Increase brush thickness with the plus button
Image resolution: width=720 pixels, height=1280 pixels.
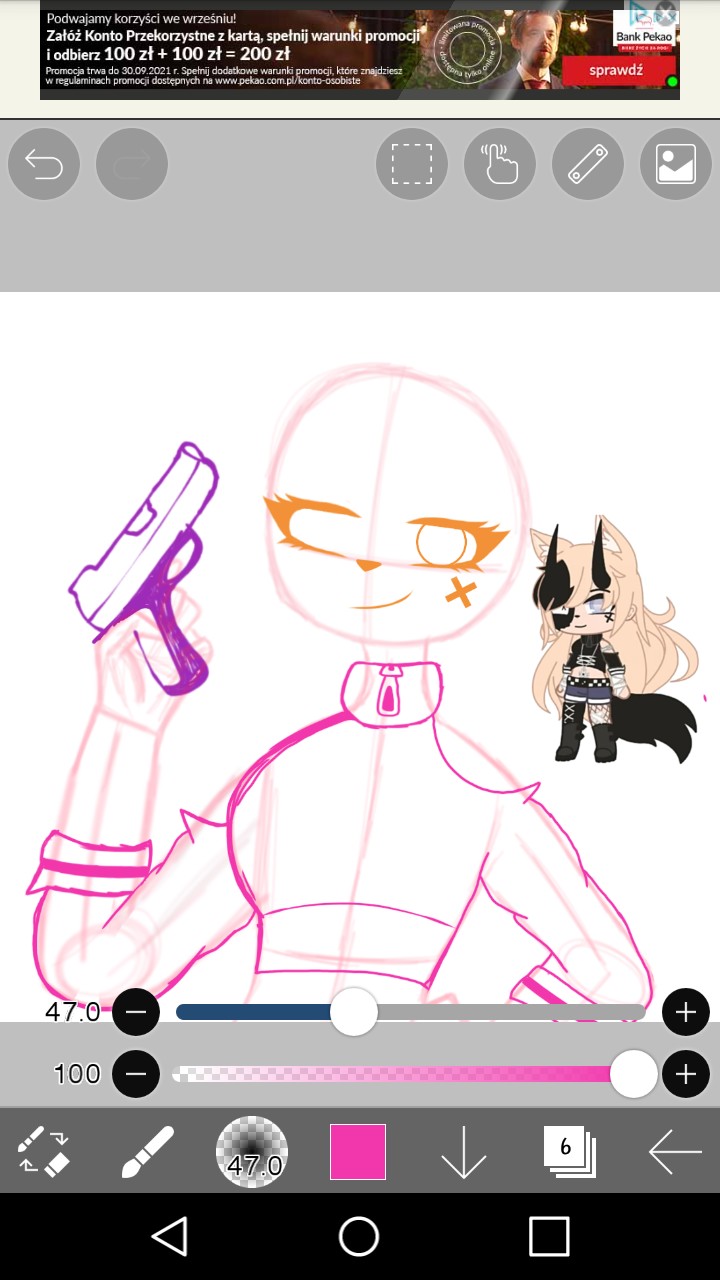tap(685, 1012)
